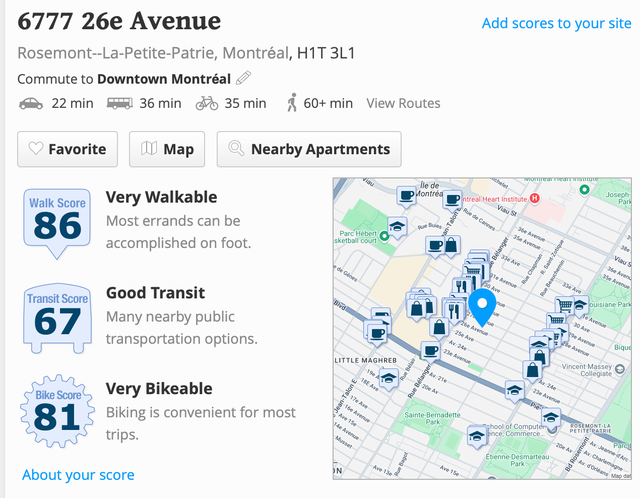Open Add scores to your site link
This screenshot has height=498, width=640.
point(556,22)
